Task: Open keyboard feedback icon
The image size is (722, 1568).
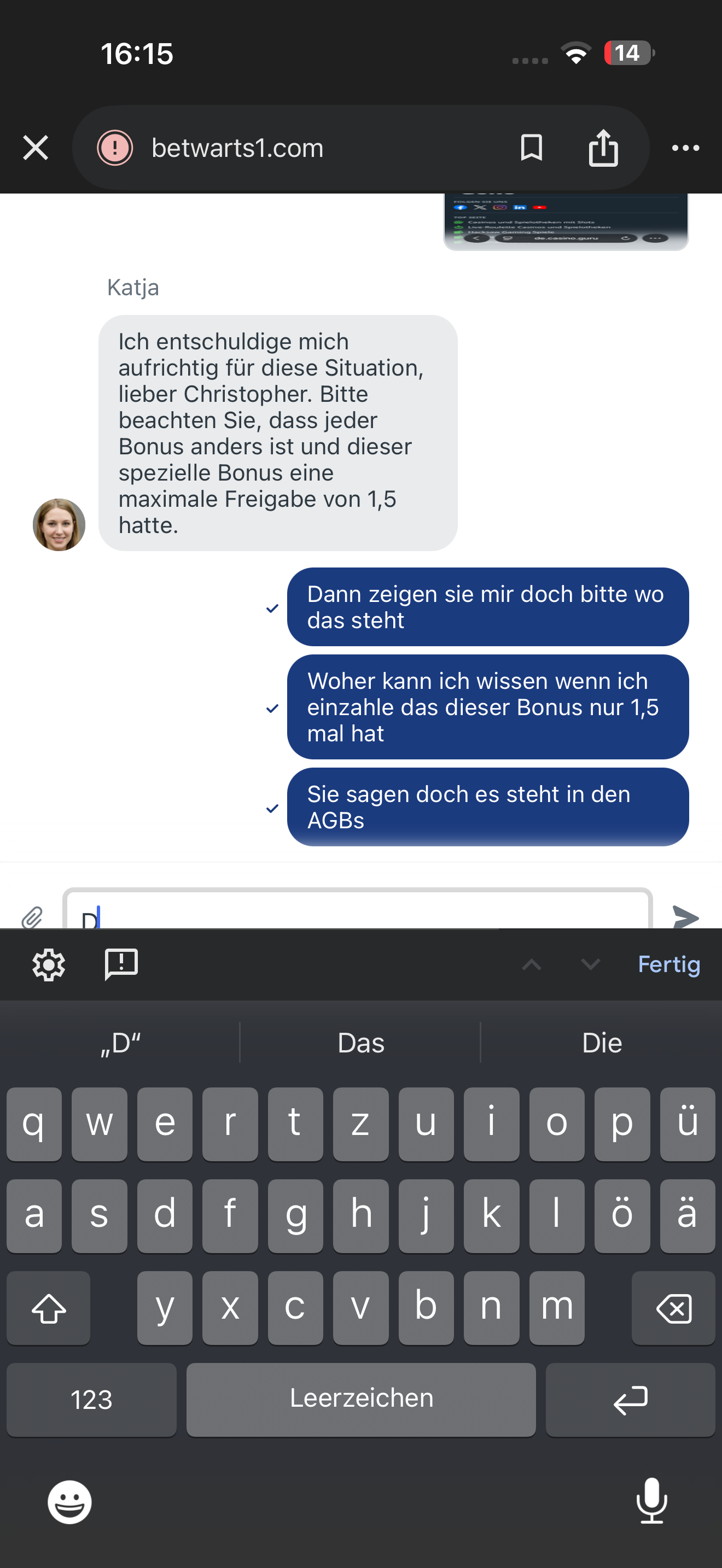Action: point(121,964)
